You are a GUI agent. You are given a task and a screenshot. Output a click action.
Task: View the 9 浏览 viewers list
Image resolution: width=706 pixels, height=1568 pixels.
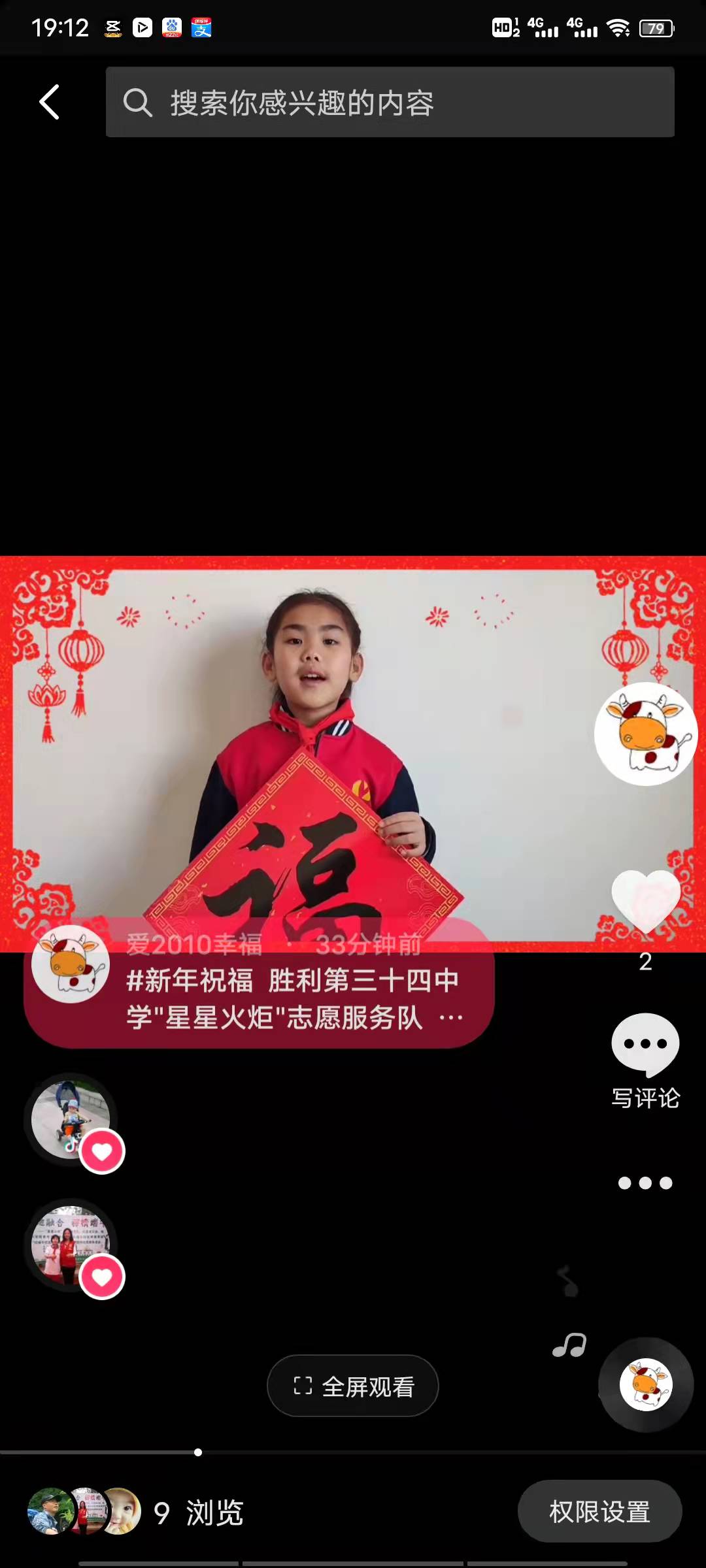135,1512
